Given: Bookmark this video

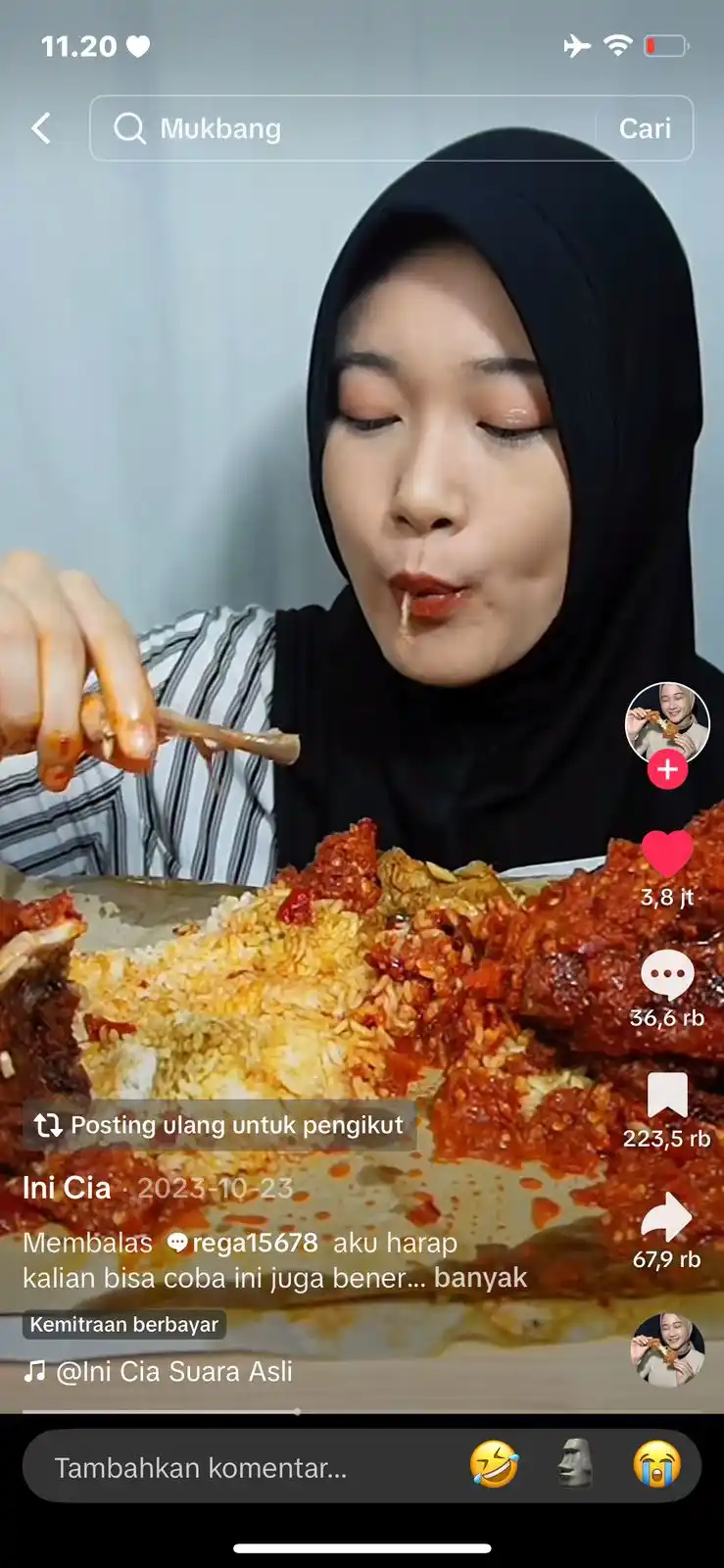Looking at the screenshot, I should (x=667, y=1096).
